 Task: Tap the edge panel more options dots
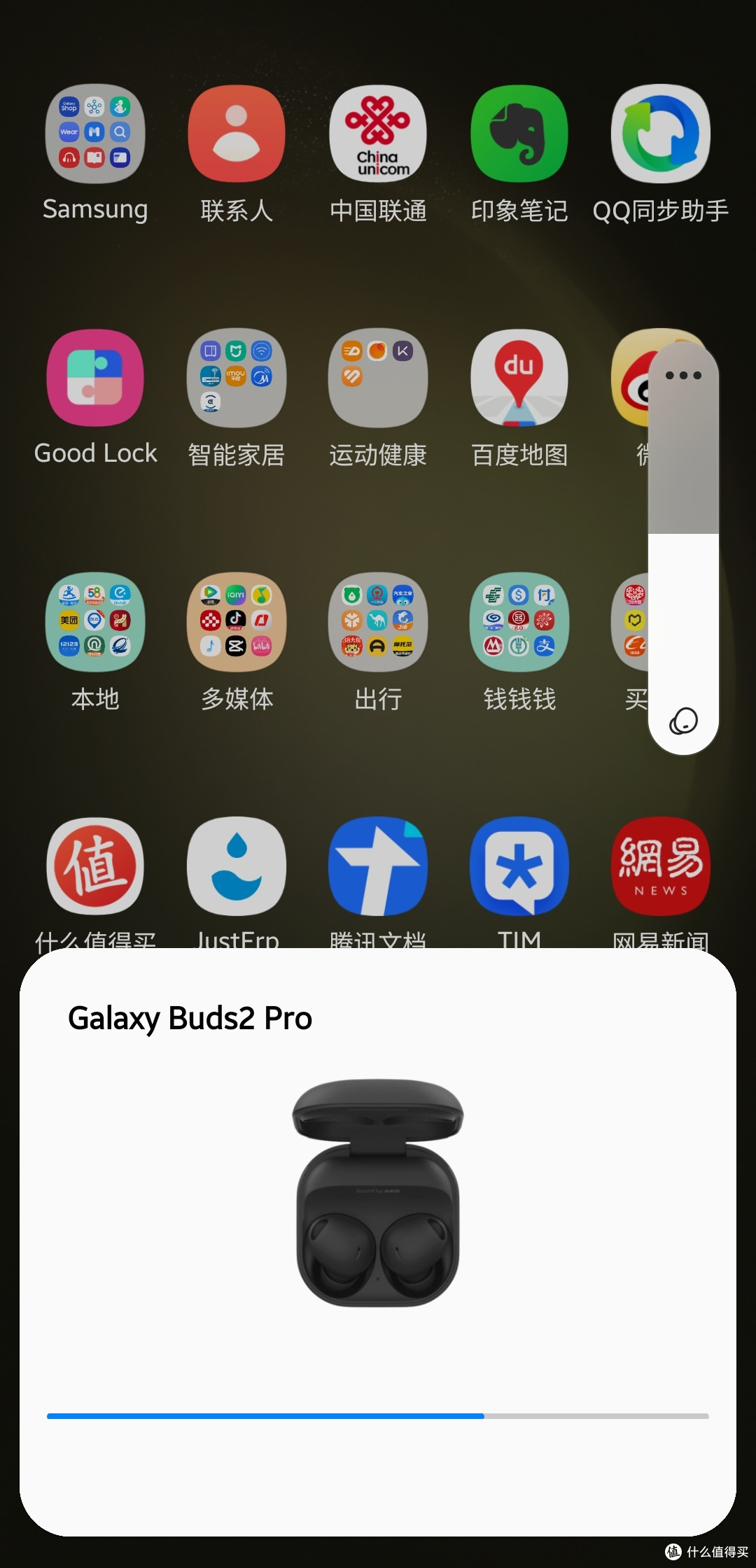(x=682, y=375)
